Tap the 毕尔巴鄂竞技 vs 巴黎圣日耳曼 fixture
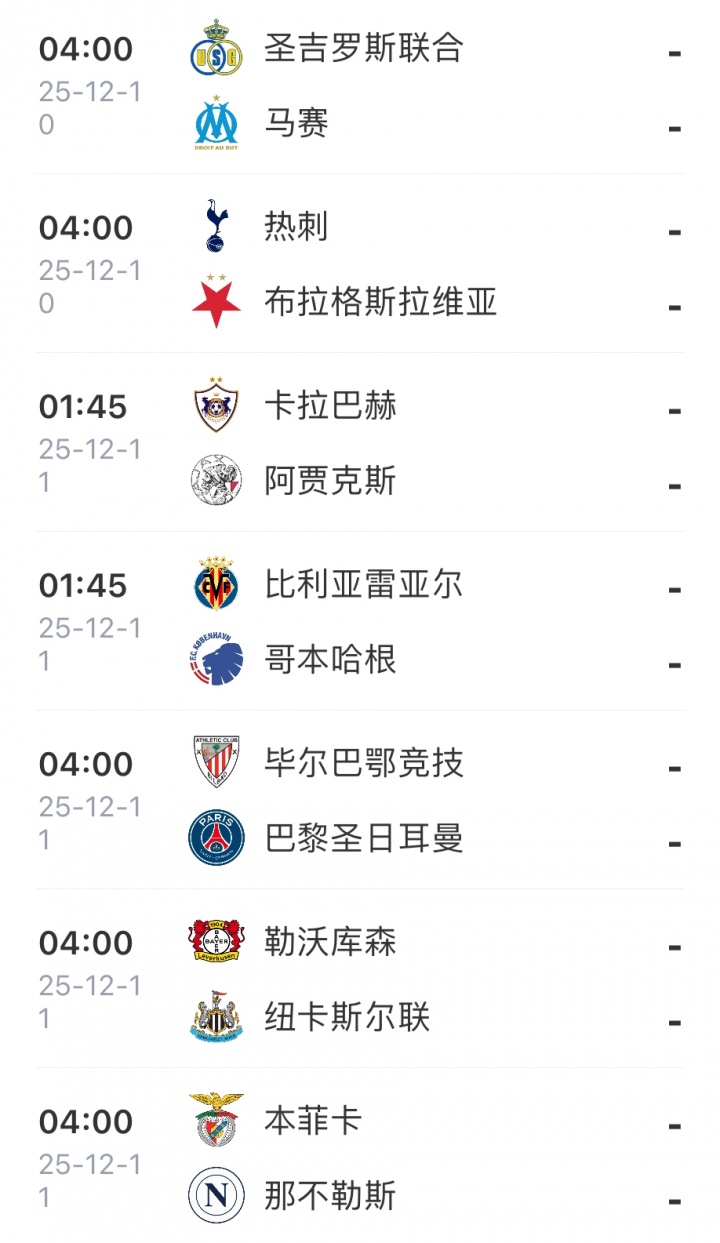 pos(360,802)
